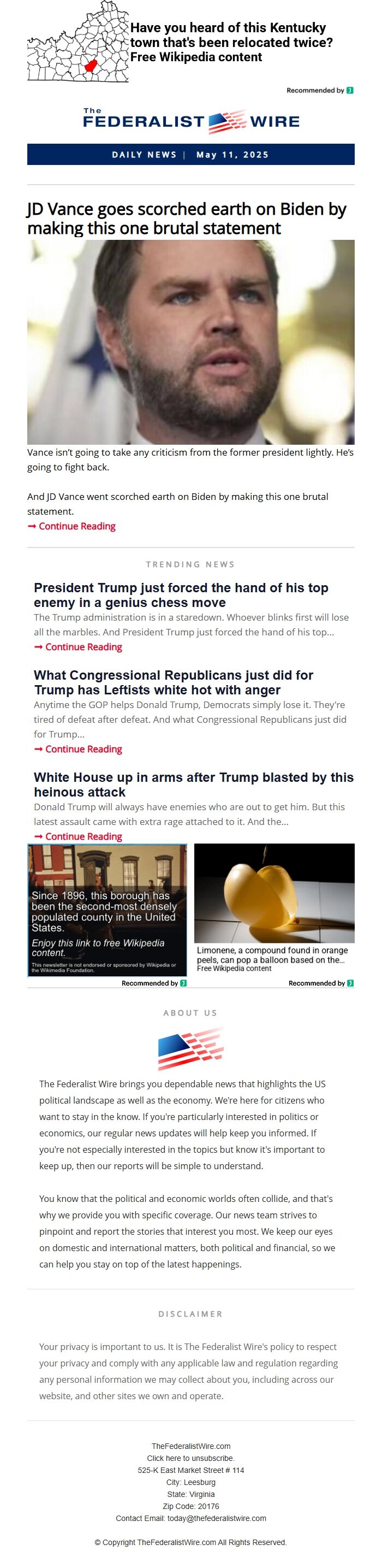Screen dimensions: 382x1568
Task: Email today@thefederalistwire.com
Action: (216, 1518)
